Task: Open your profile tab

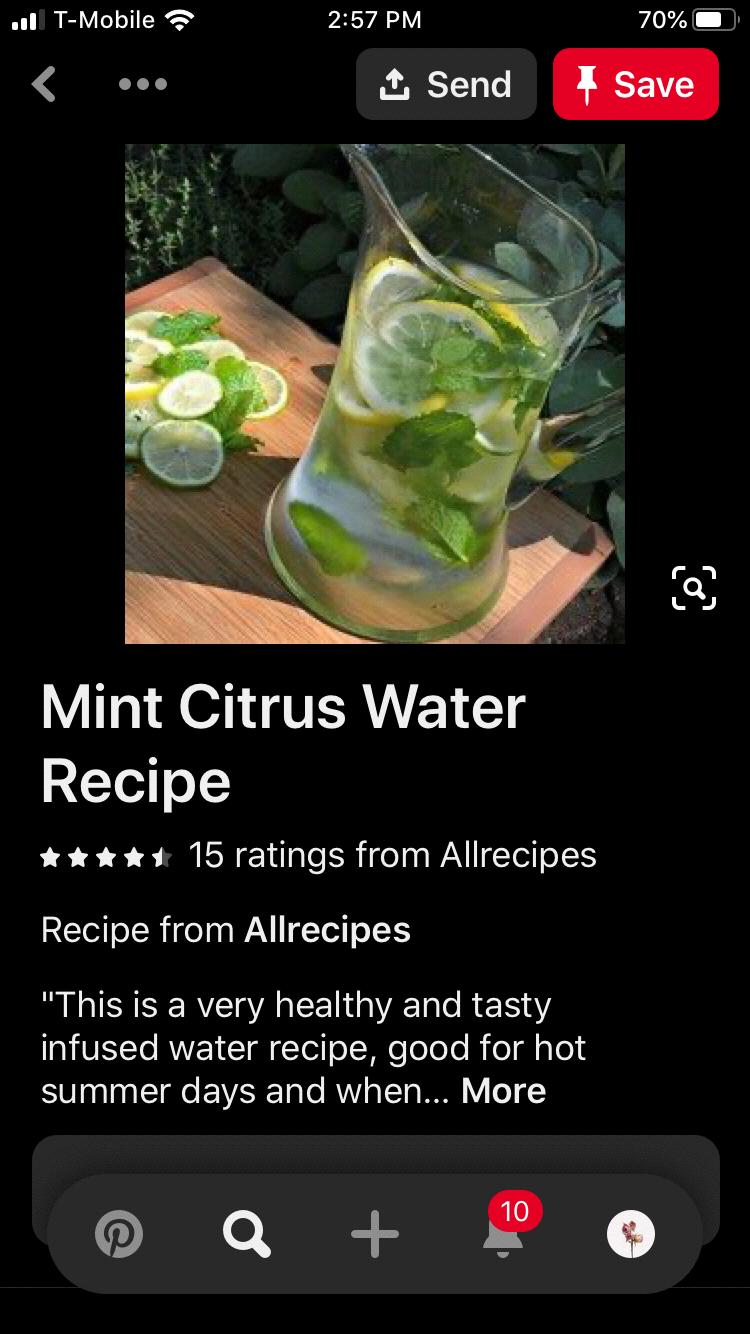Action: [631, 1234]
